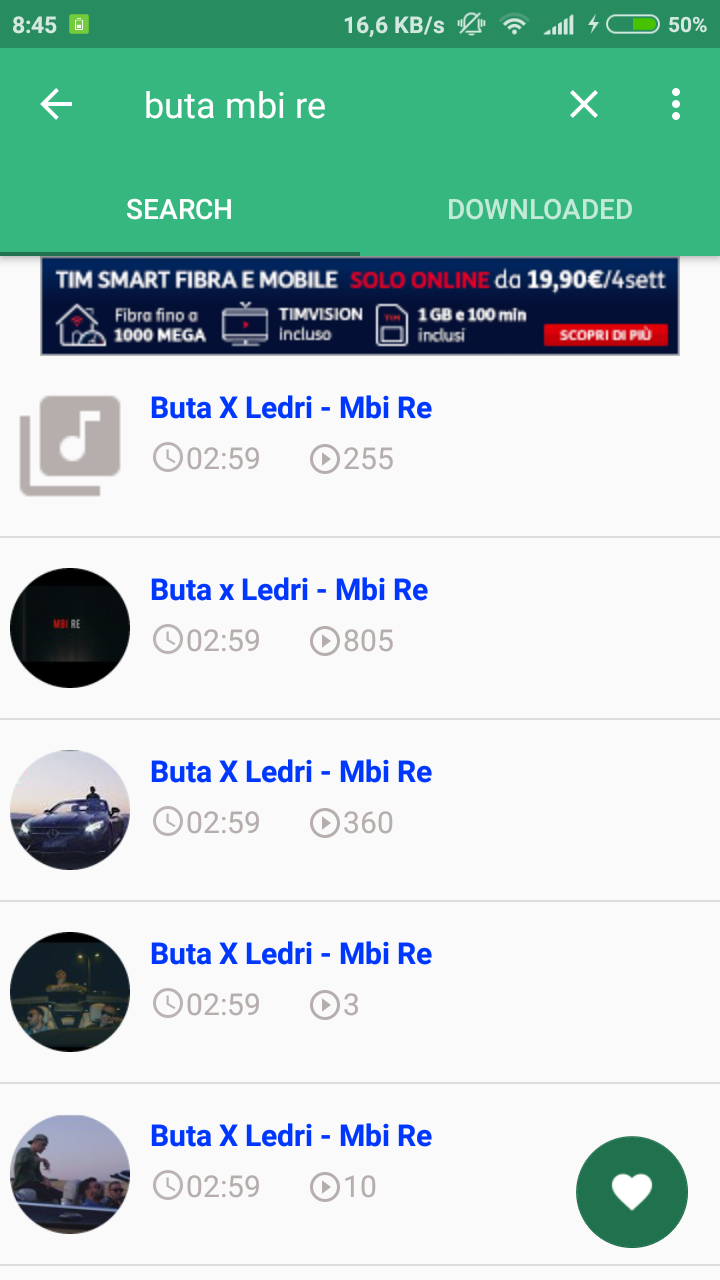720x1280 pixels.
Task: Open the three-dot overflow menu
Action: [676, 105]
